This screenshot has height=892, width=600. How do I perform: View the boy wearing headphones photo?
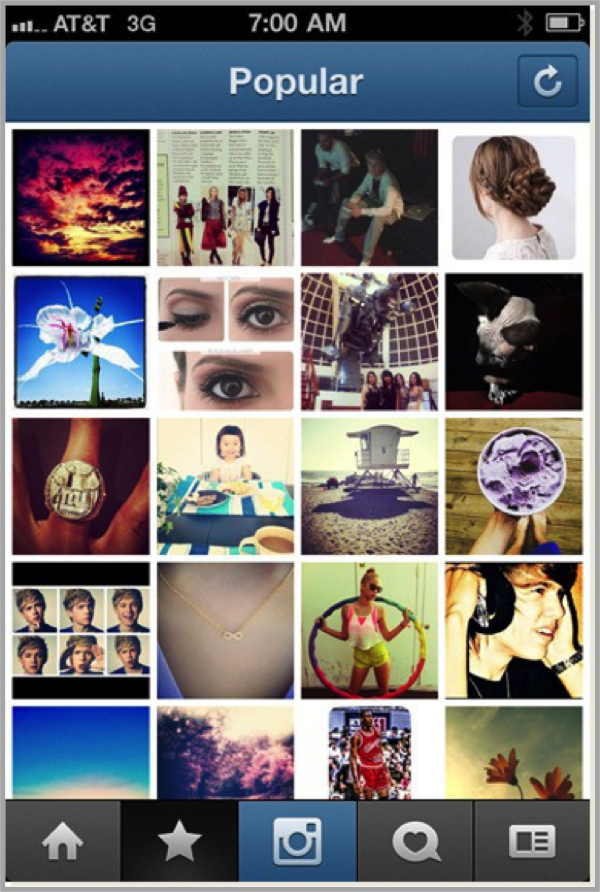click(x=514, y=630)
